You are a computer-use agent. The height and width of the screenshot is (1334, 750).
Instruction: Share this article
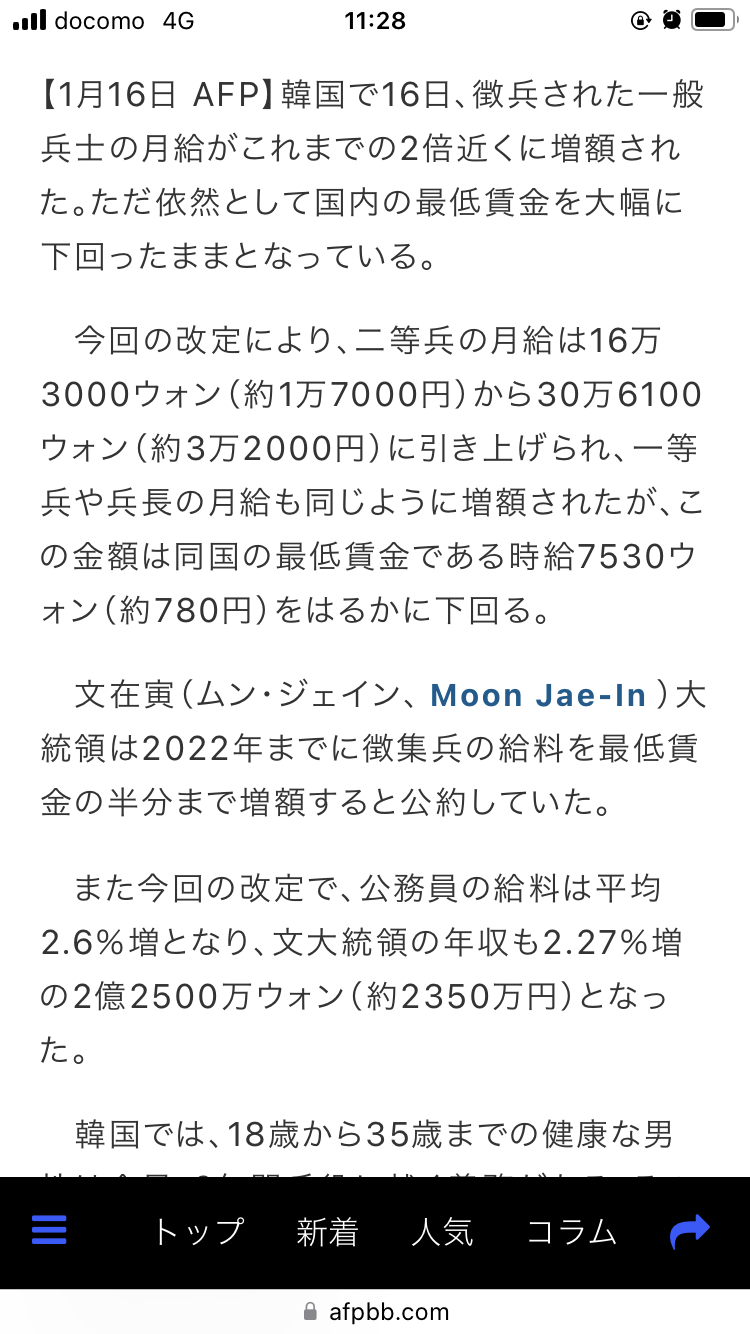click(x=689, y=1230)
